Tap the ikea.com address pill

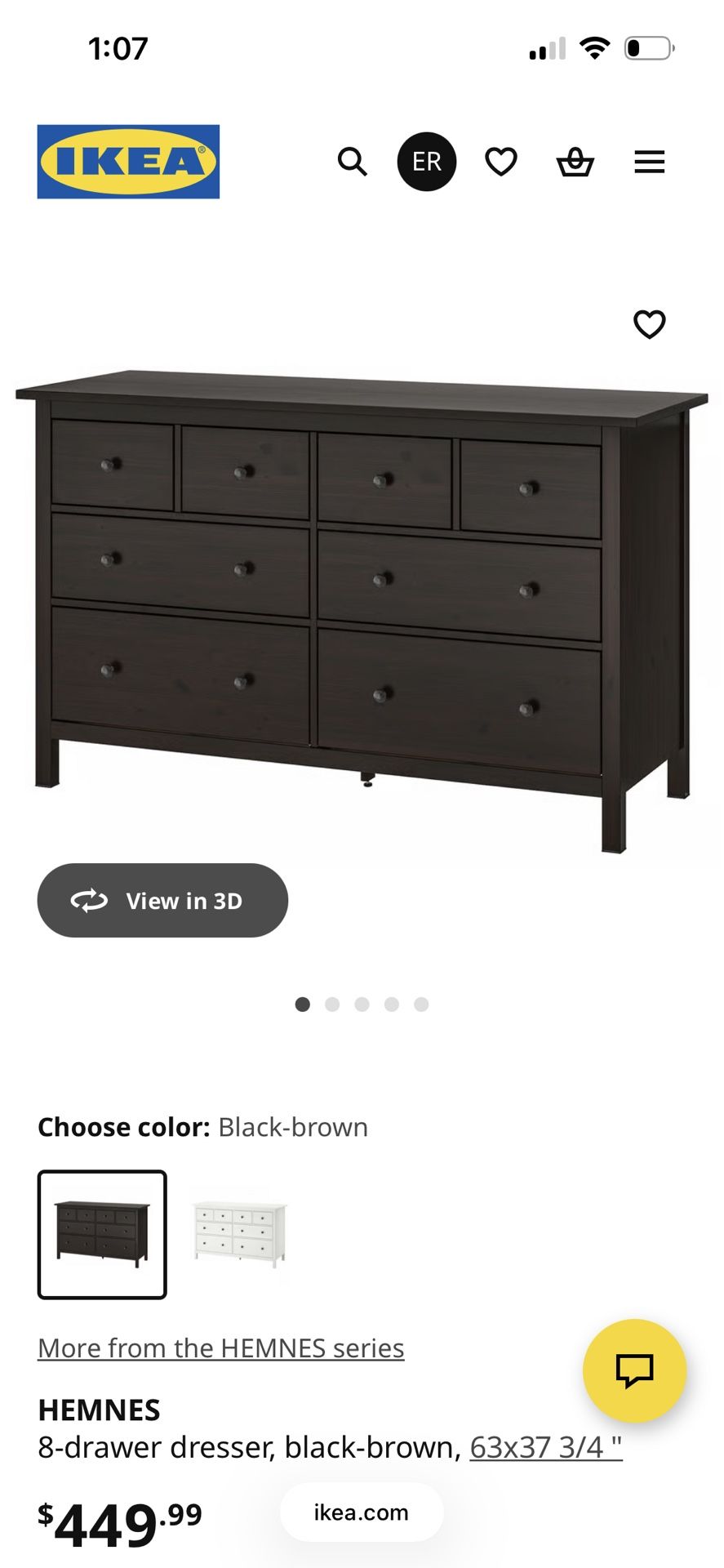[x=361, y=1512]
